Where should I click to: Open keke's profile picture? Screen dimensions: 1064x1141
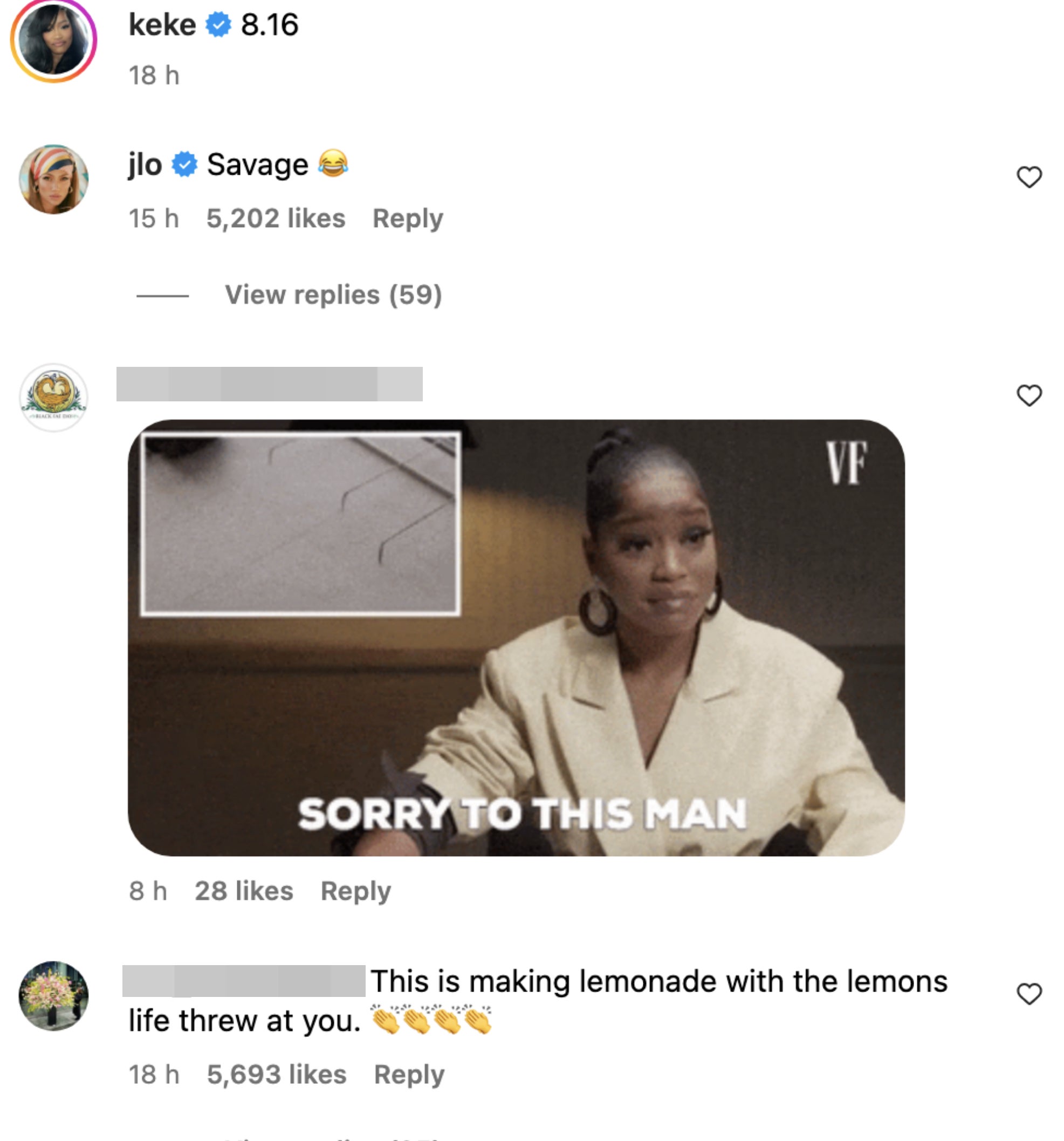[x=53, y=40]
